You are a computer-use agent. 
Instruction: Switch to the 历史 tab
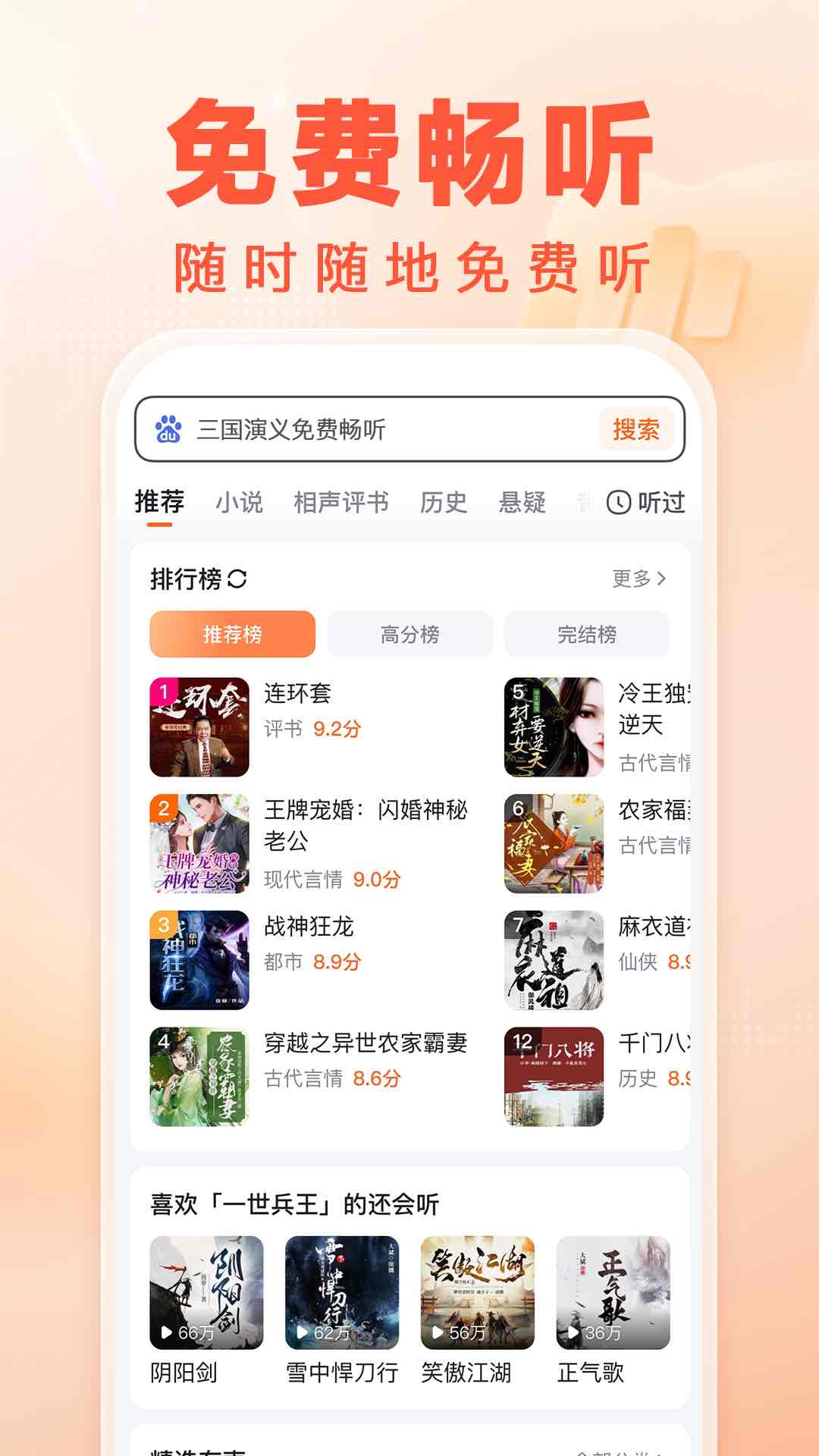coord(444,502)
